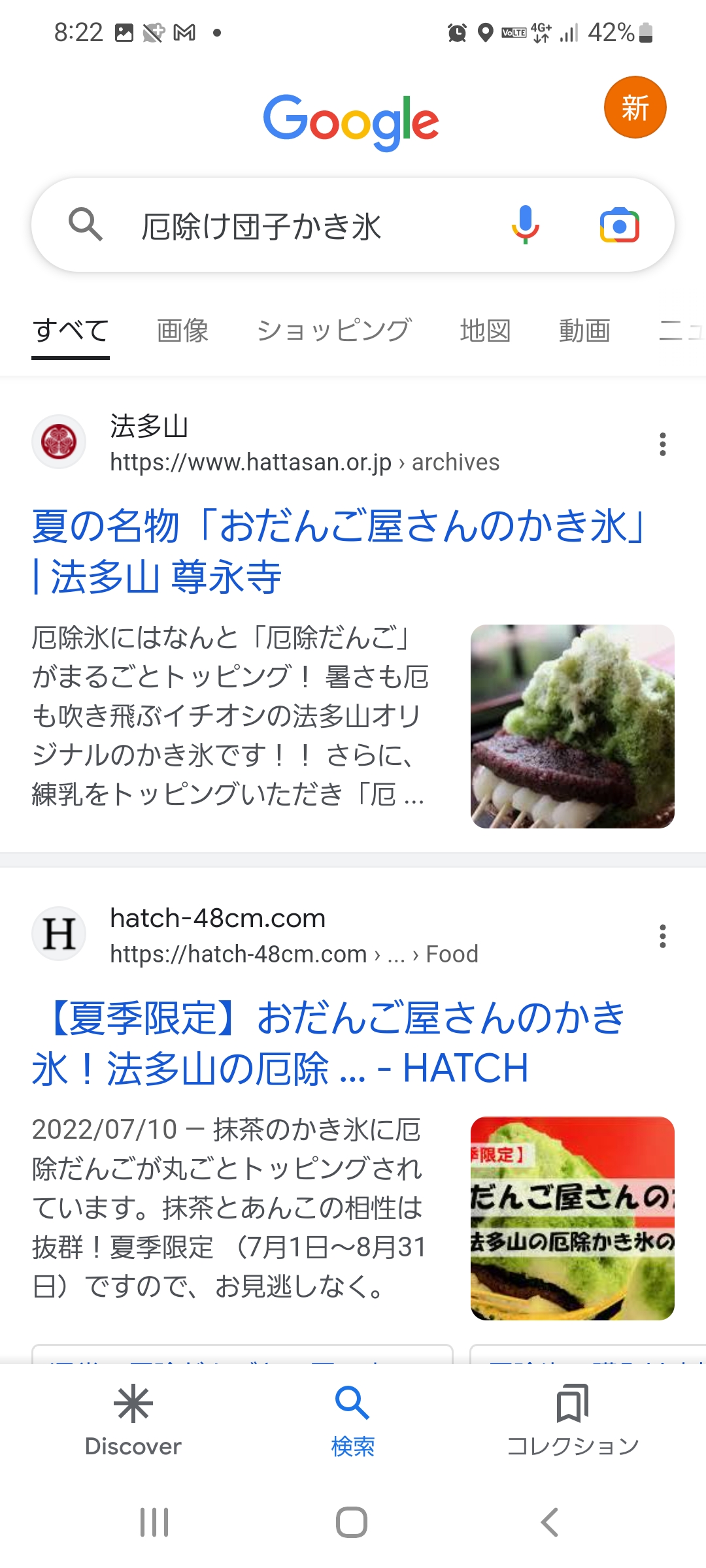Viewport: 706px width, 1568px height.
Task: Open Google Lens camera search
Action: (619, 225)
